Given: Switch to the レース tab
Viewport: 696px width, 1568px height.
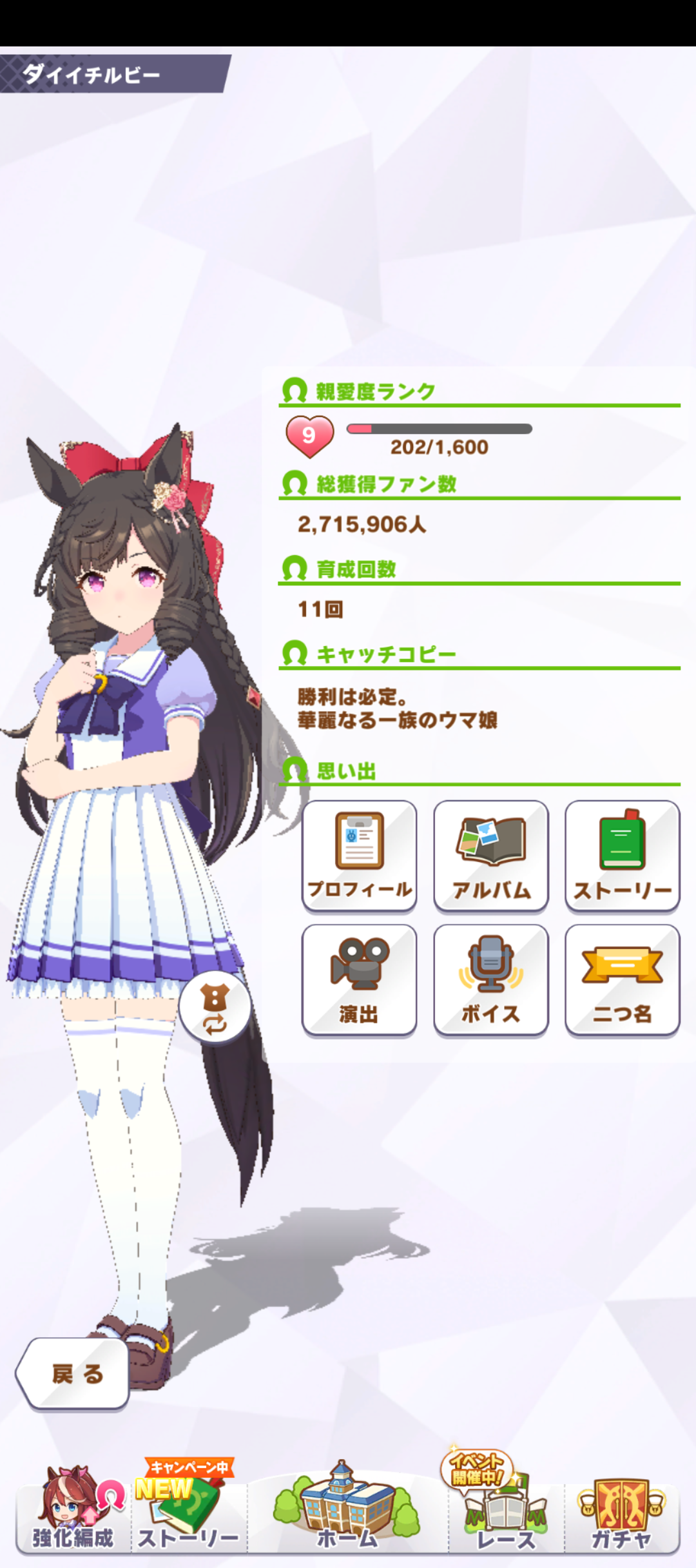Looking at the screenshot, I should point(505,1515).
